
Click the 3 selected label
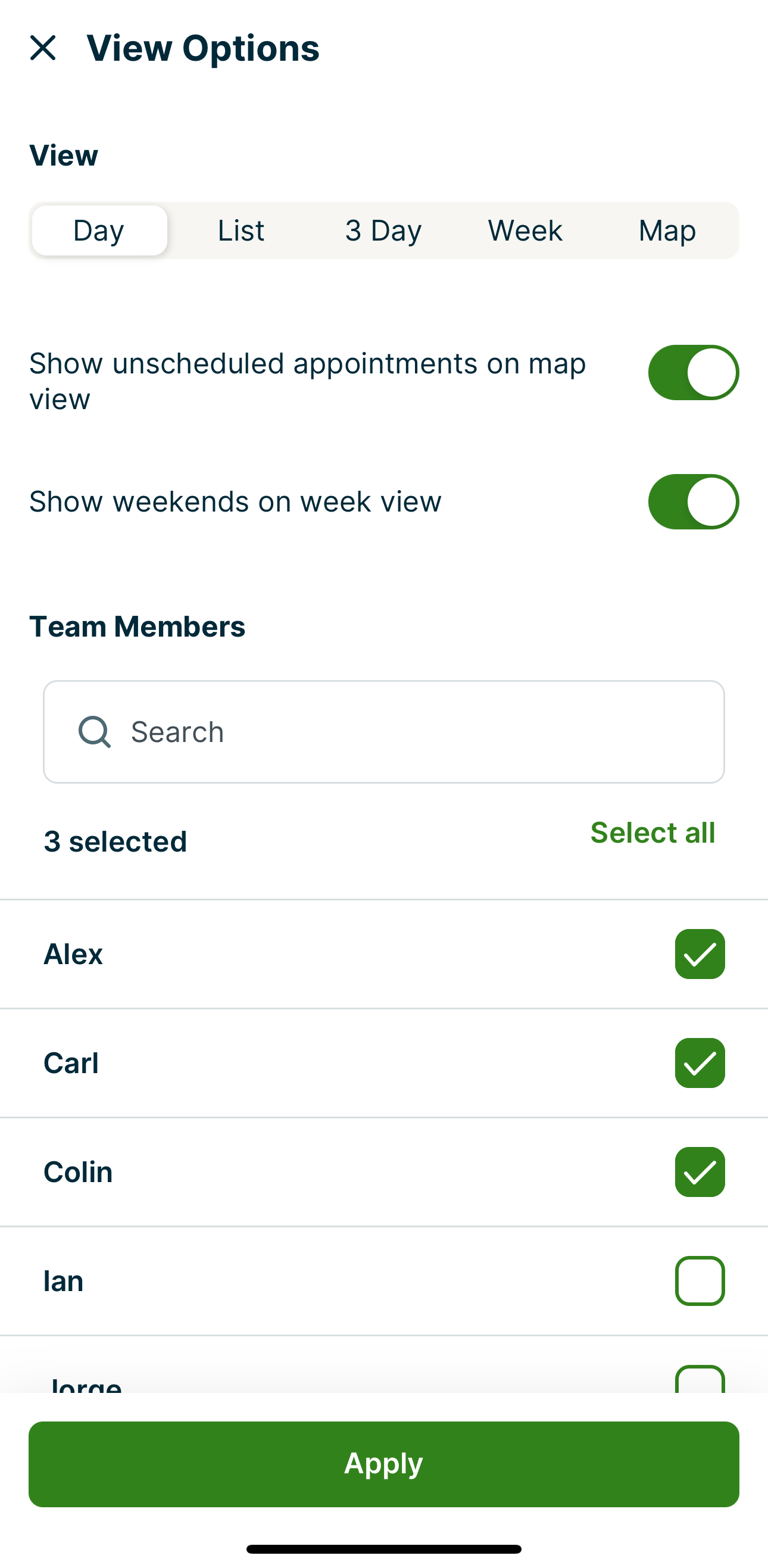click(115, 841)
